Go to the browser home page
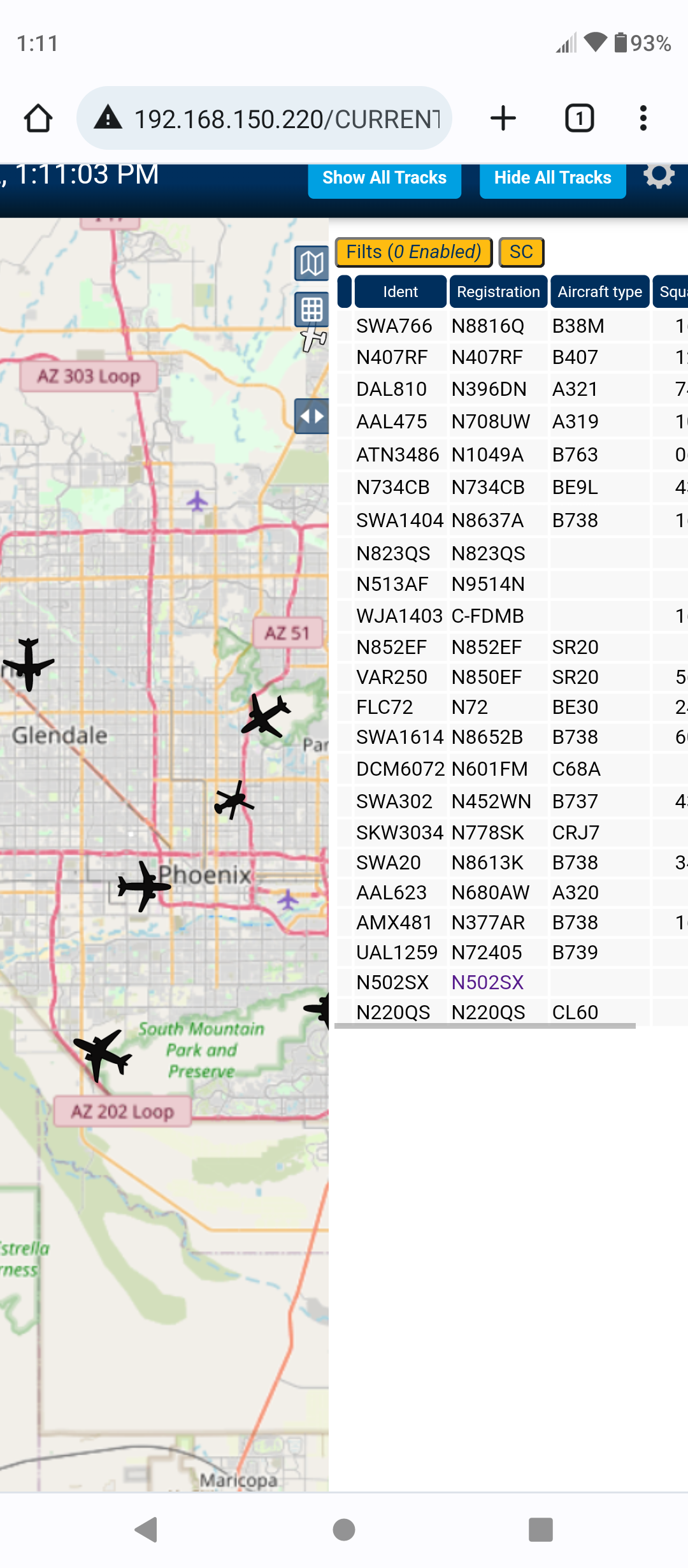688x1568 pixels. [x=38, y=119]
